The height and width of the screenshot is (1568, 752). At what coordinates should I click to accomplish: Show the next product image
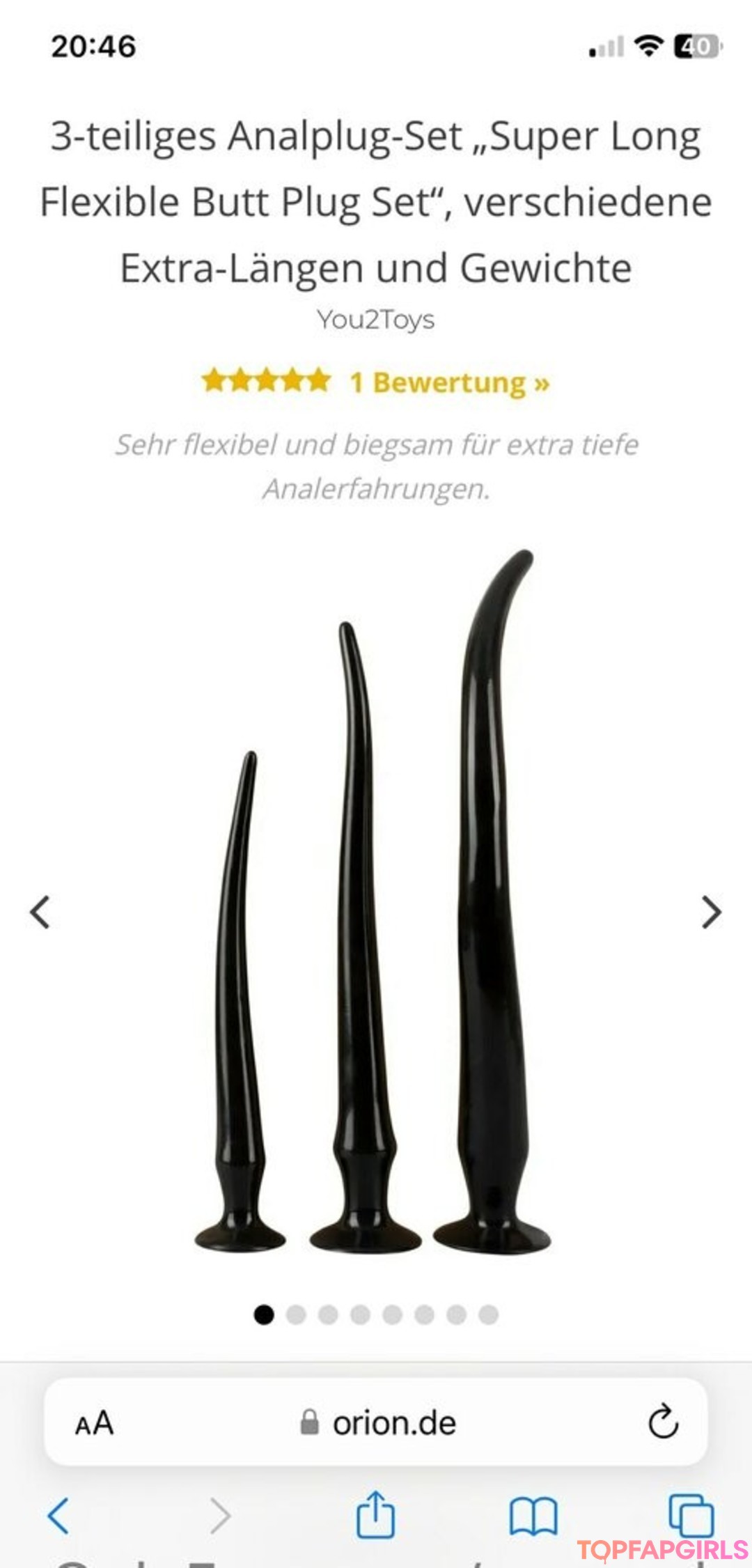coord(711,912)
